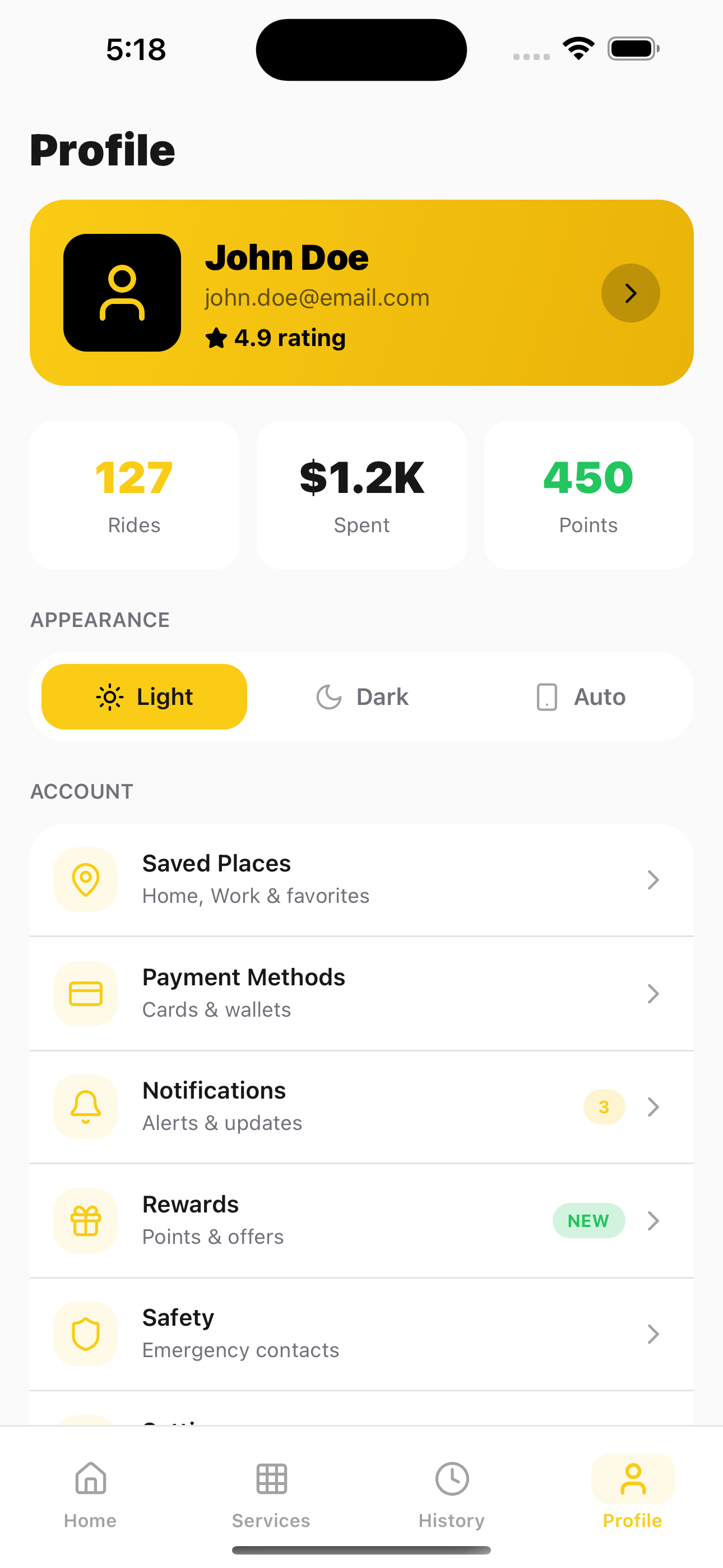This screenshot has width=723, height=1568.
Task: Tap the profile avatar image
Action: point(122,293)
